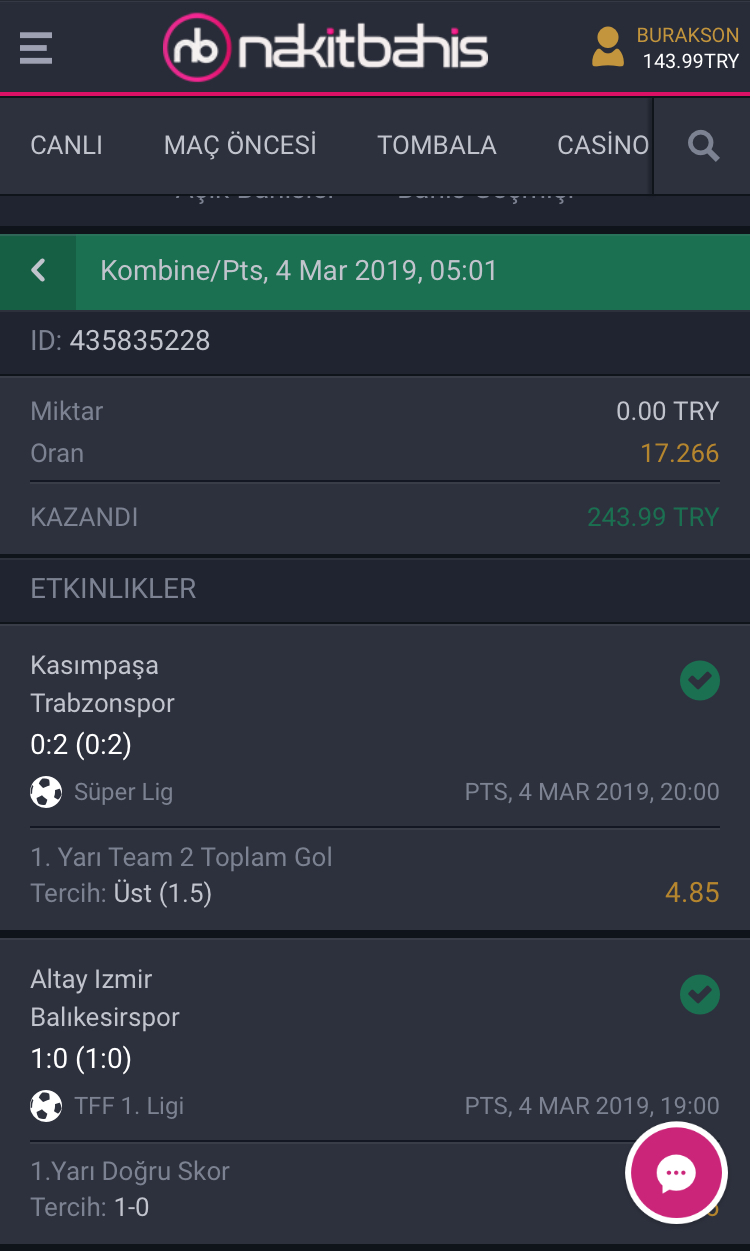
Task: Open the search magnifier icon
Action: coord(703,146)
